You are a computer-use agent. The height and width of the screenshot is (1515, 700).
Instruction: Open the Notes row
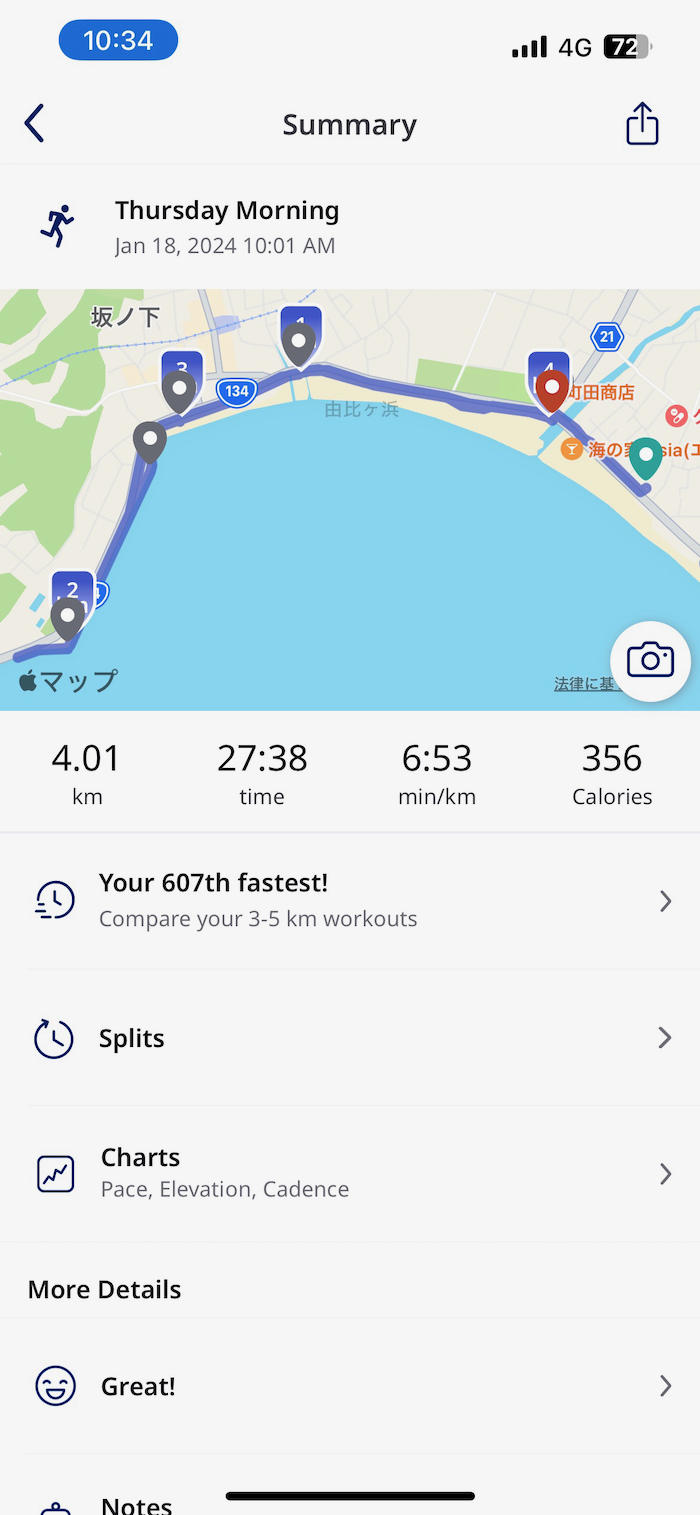[137, 1503]
